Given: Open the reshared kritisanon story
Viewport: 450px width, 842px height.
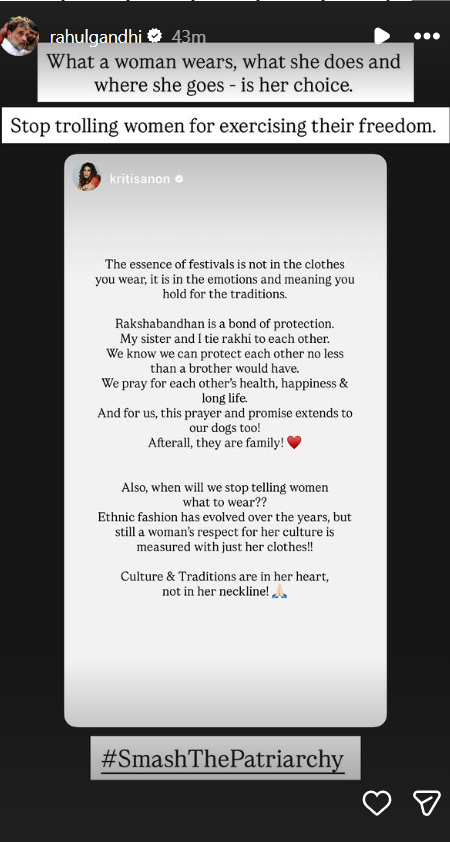Looking at the screenshot, I should 225,440.
